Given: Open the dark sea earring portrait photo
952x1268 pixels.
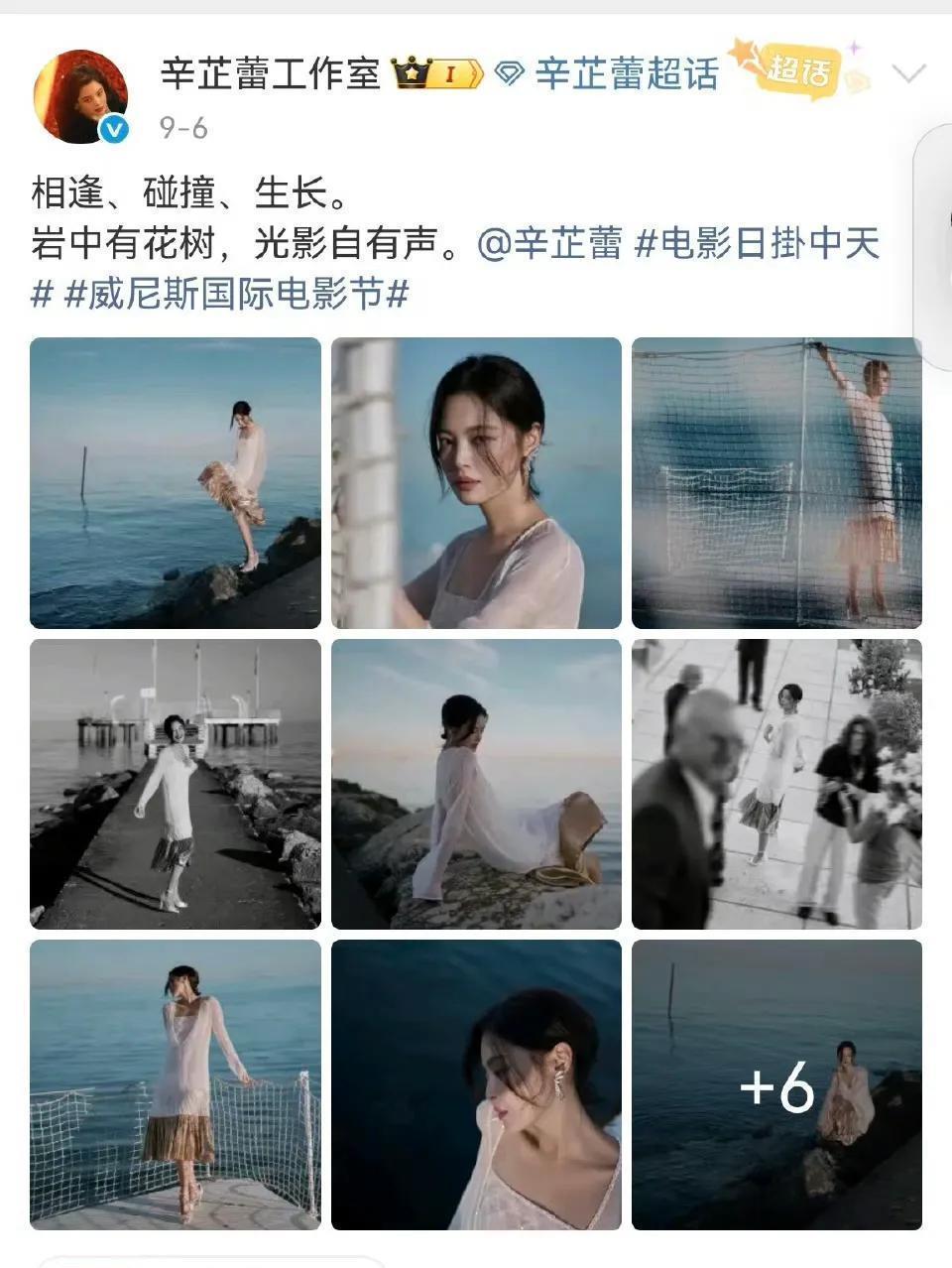Looking at the screenshot, I should 476,1084.
